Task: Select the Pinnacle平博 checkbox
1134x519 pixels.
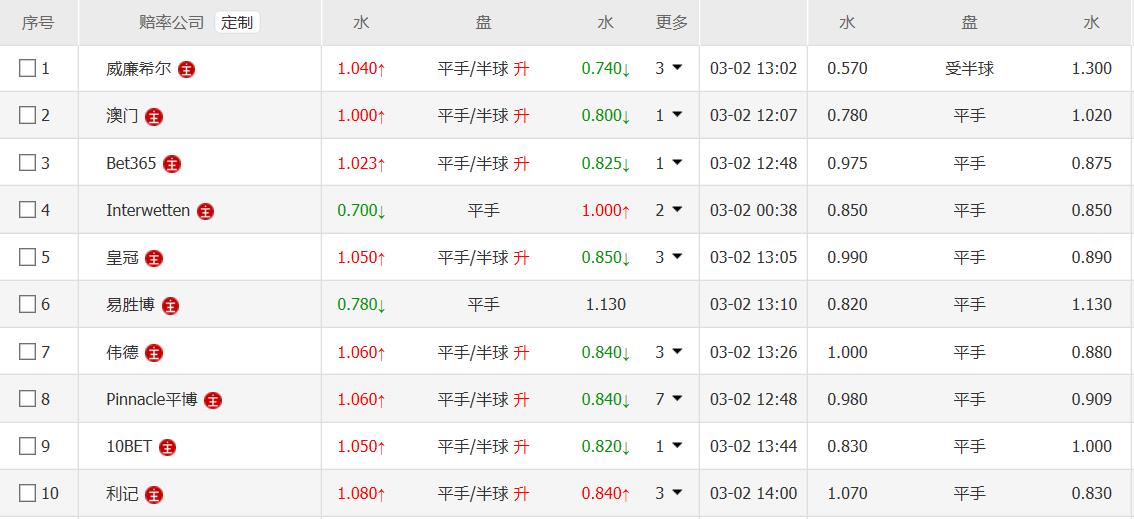Action: tap(28, 399)
